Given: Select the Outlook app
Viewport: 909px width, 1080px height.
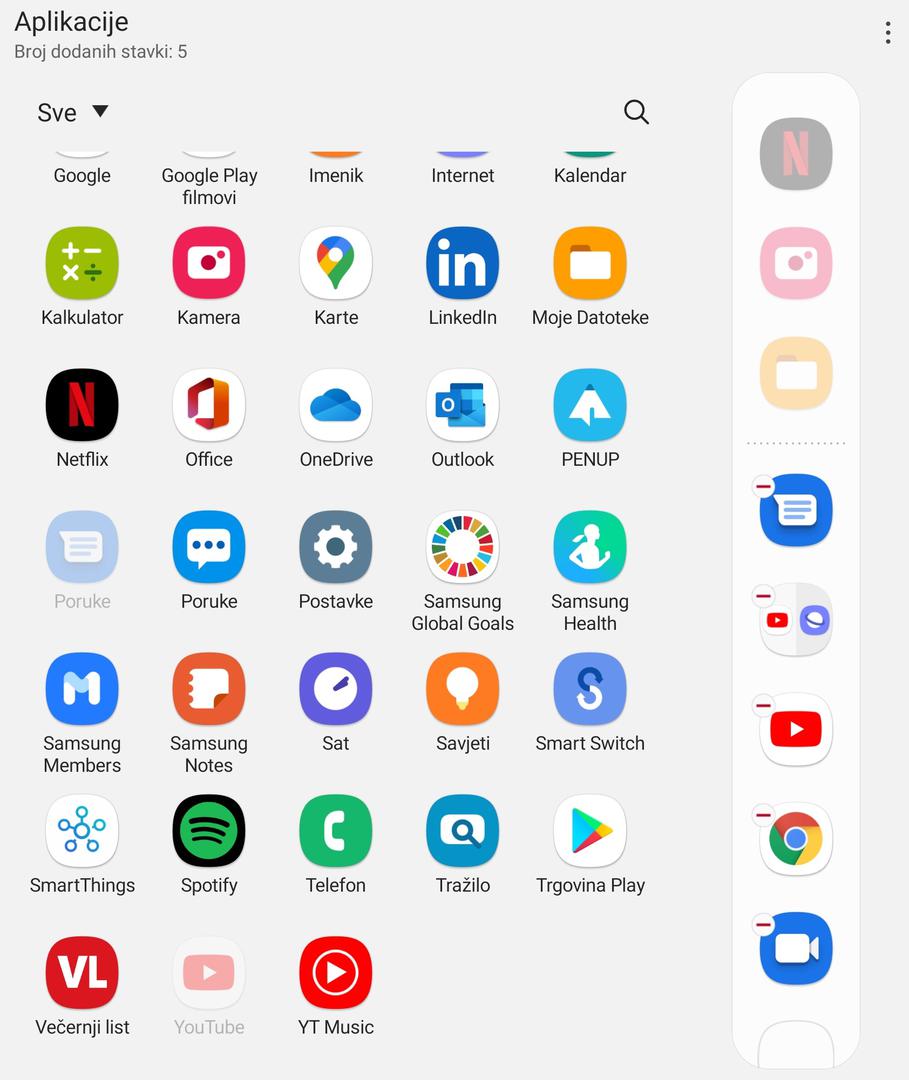Looking at the screenshot, I should pos(462,405).
